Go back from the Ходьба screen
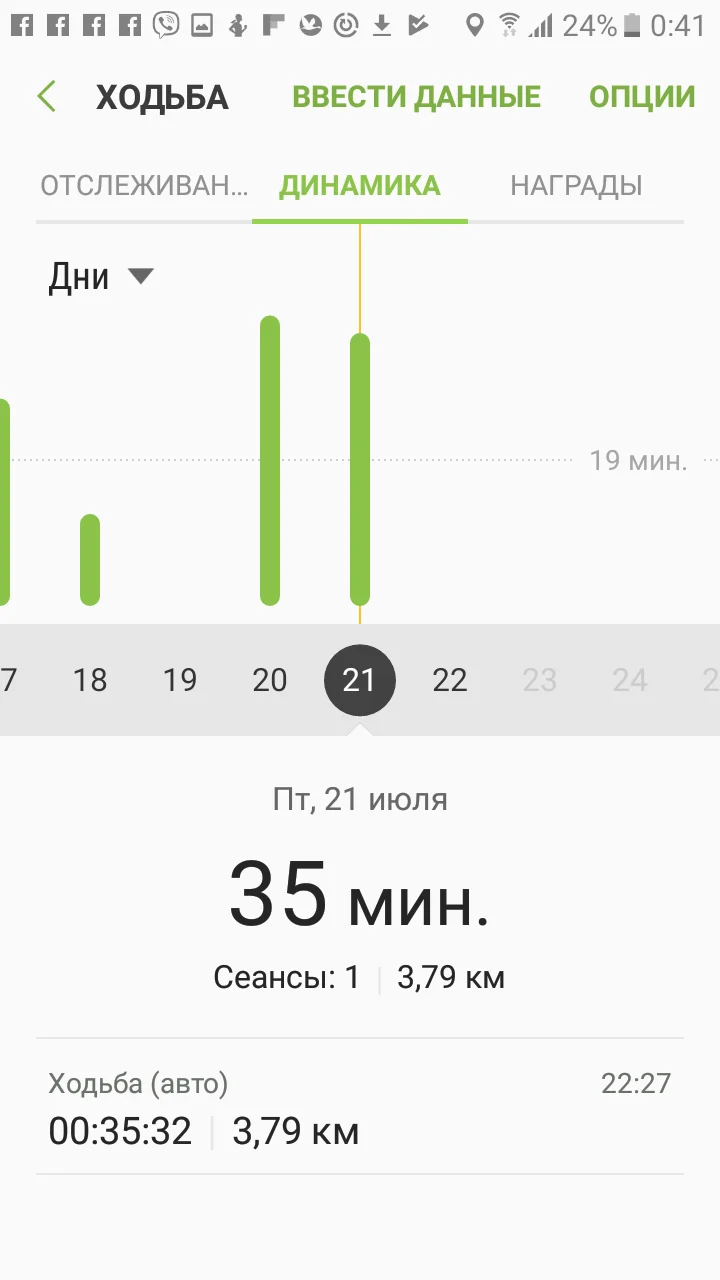 pos(46,97)
